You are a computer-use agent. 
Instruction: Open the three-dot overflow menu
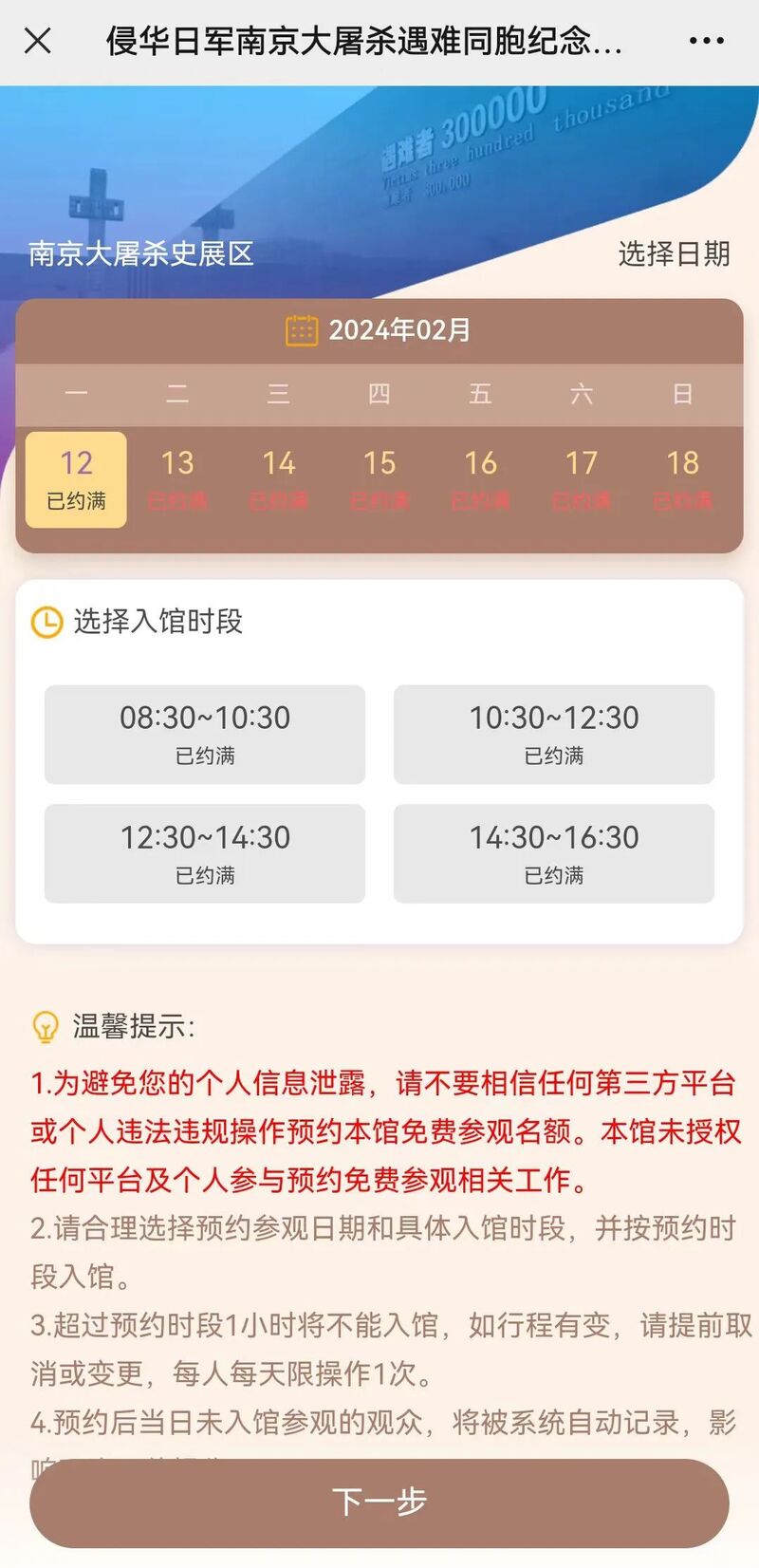(706, 41)
